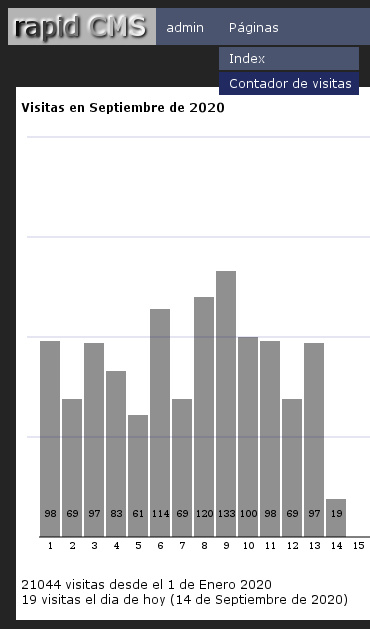Open the Páginas menu
This screenshot has height=629, width=370.
254,28
